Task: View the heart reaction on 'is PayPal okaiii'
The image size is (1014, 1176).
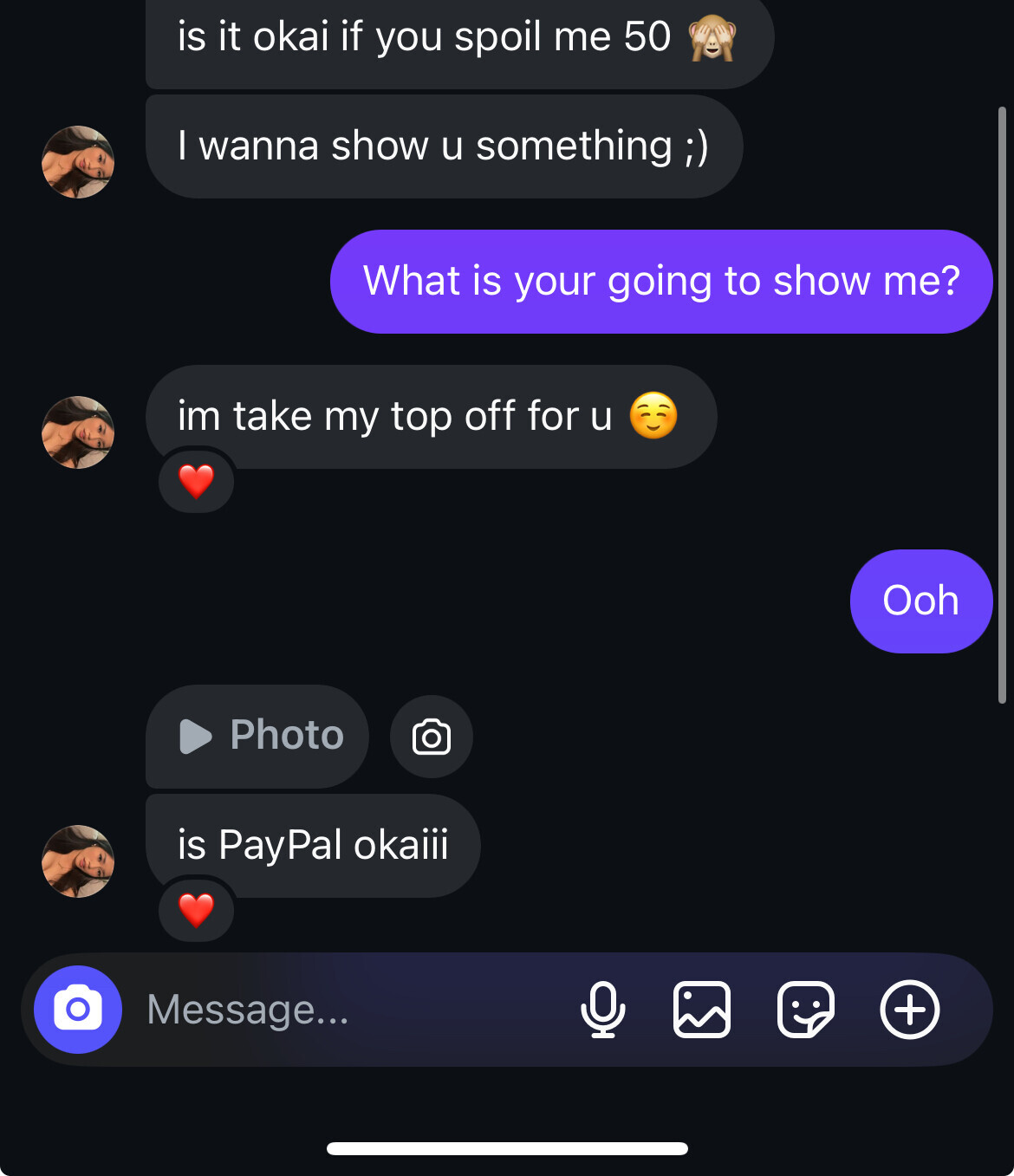Action: tap(196, 910)
